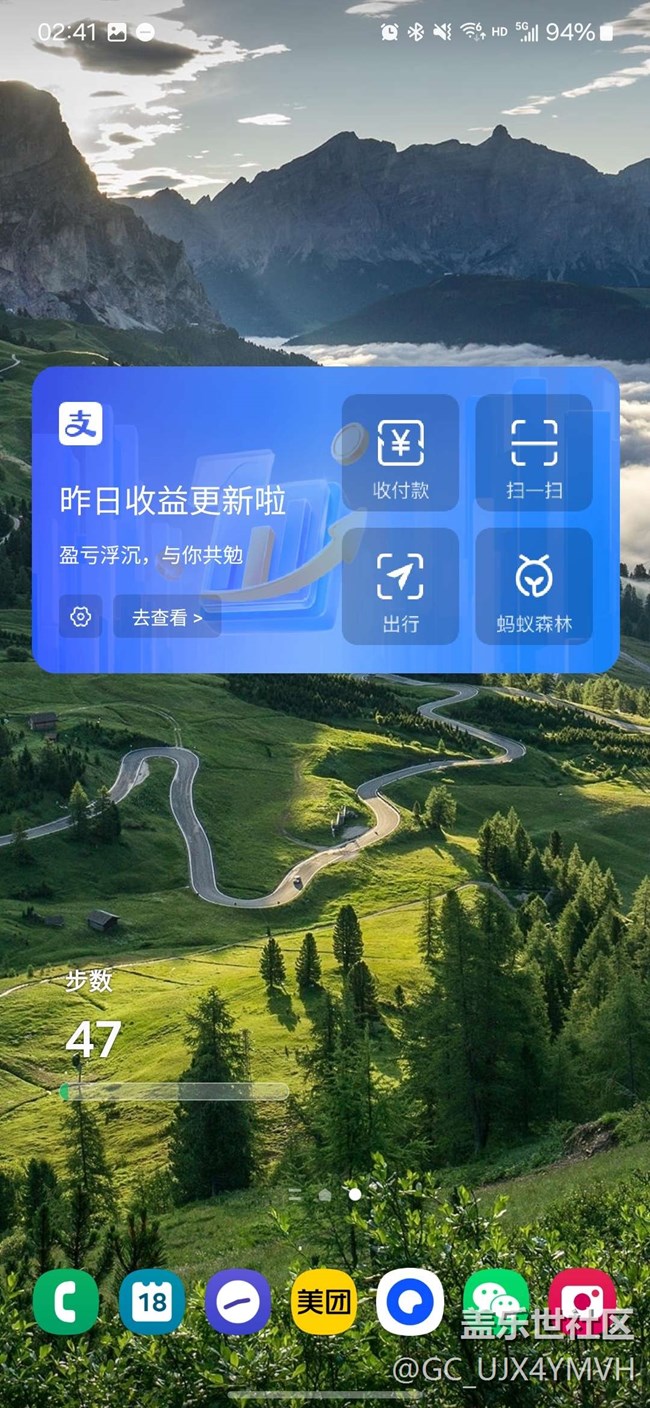Open the purple browser app in the dock

(238, 1302)
